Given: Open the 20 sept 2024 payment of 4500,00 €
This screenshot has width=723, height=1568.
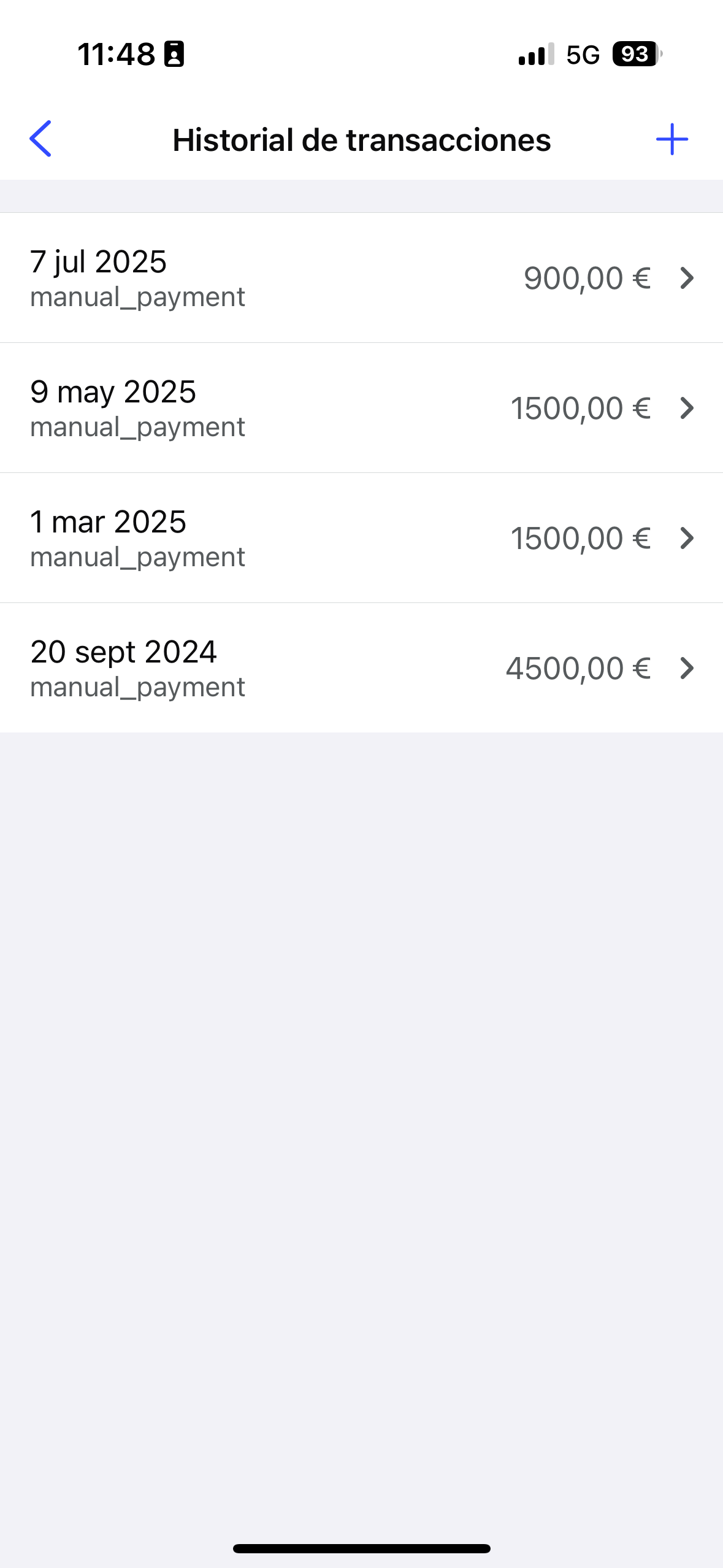Looking at the screenshot, I should tap(361, 668).
